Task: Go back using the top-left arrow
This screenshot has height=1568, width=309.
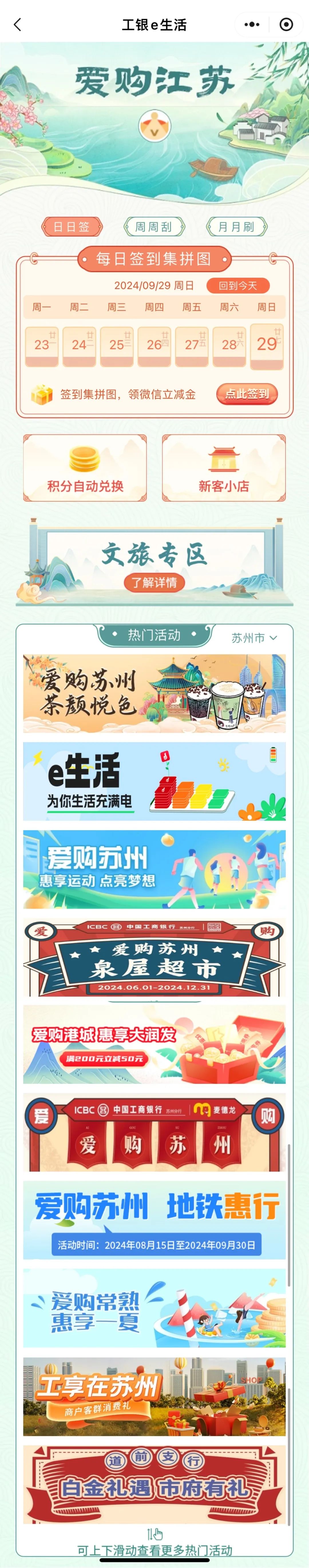Action: click(x=17, y=24)
